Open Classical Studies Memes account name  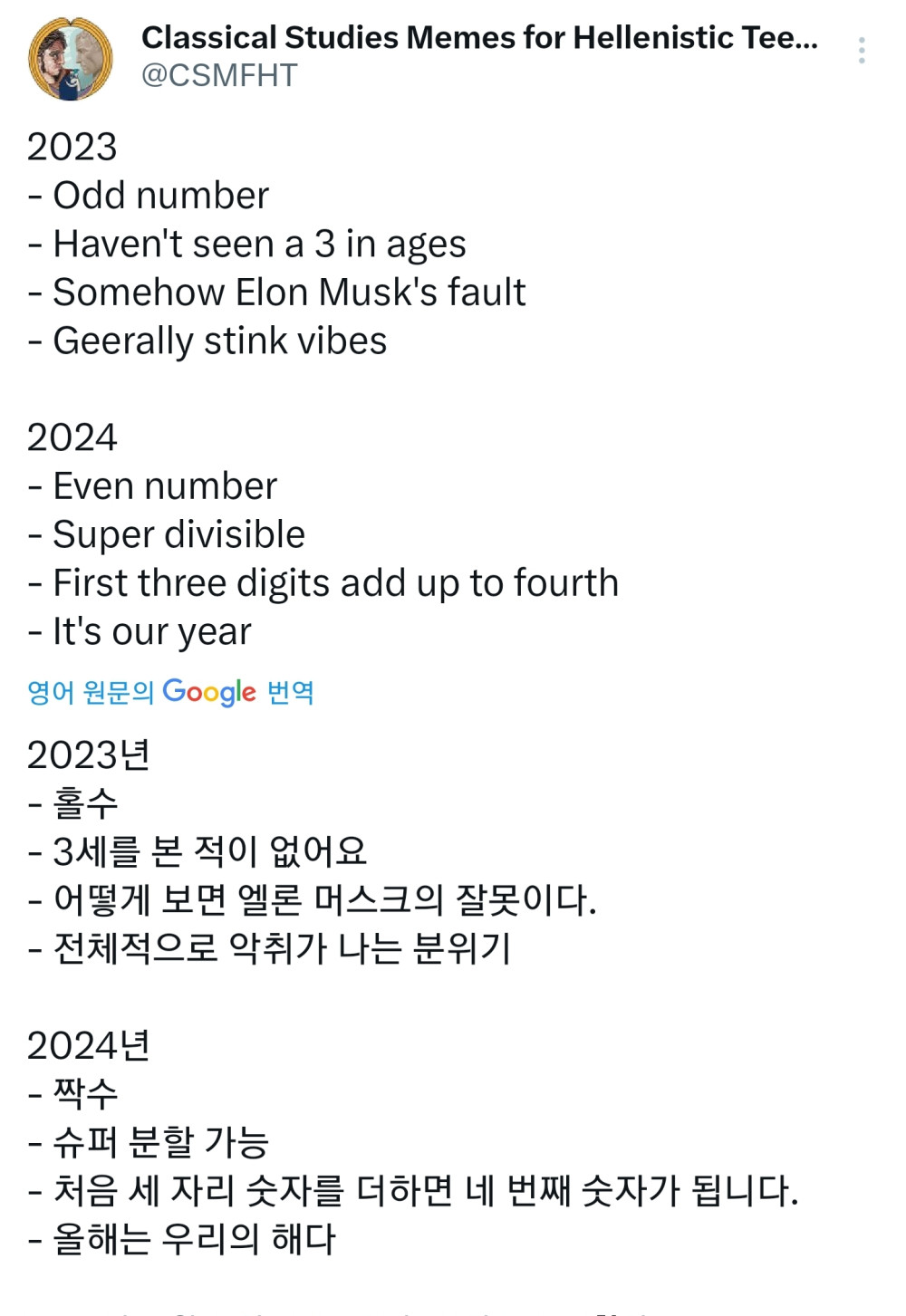(478, 38)
